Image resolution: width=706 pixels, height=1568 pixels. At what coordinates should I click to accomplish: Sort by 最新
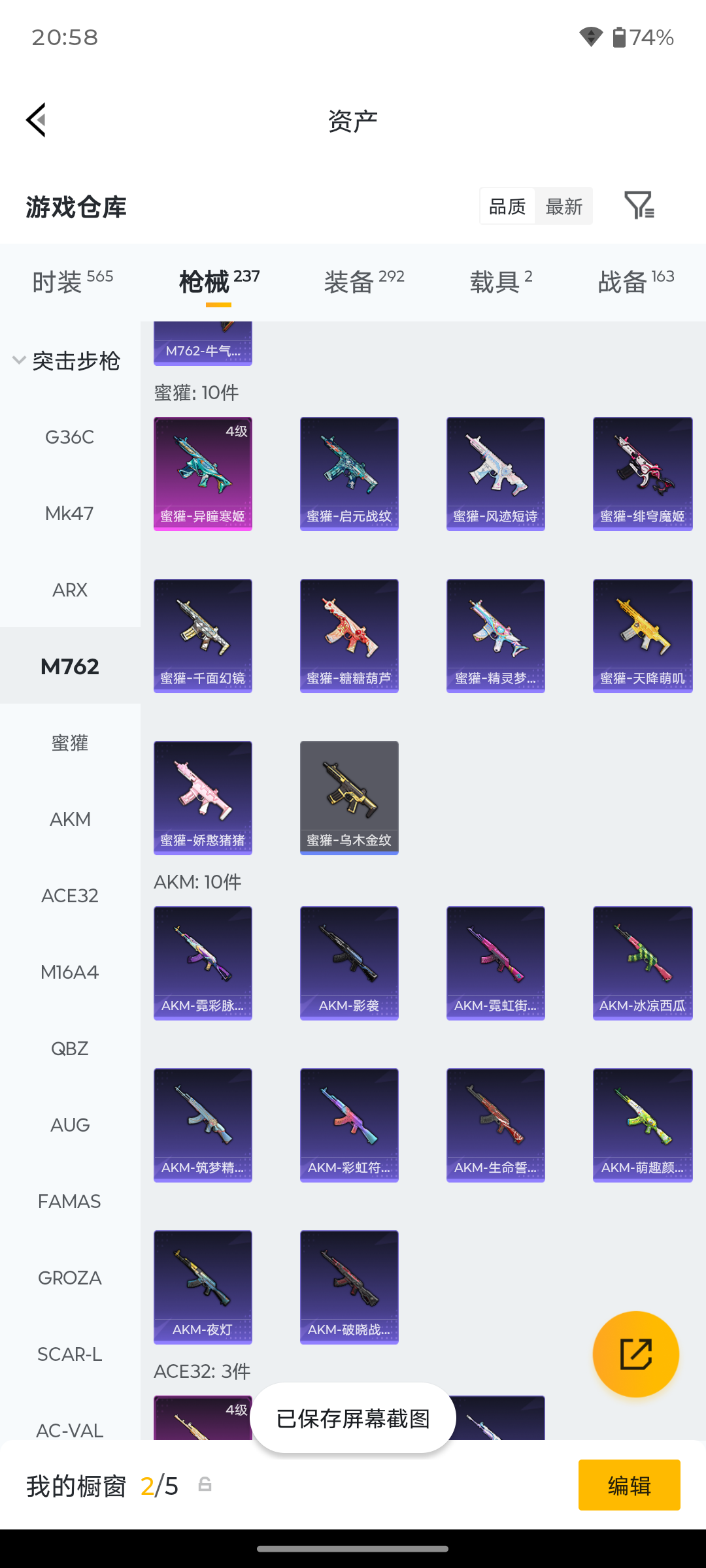563,206
